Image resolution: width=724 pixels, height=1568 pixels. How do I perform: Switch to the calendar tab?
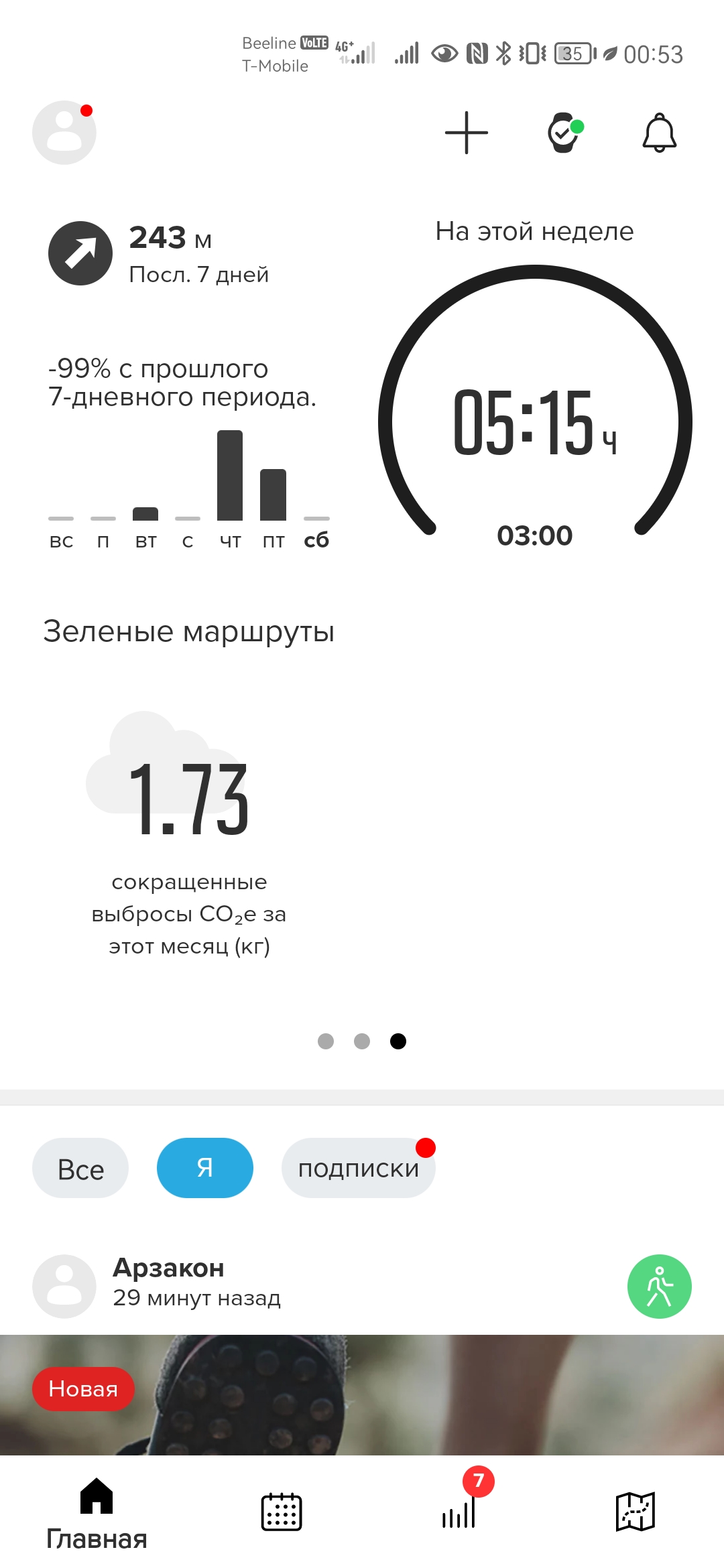(282, 1512)
